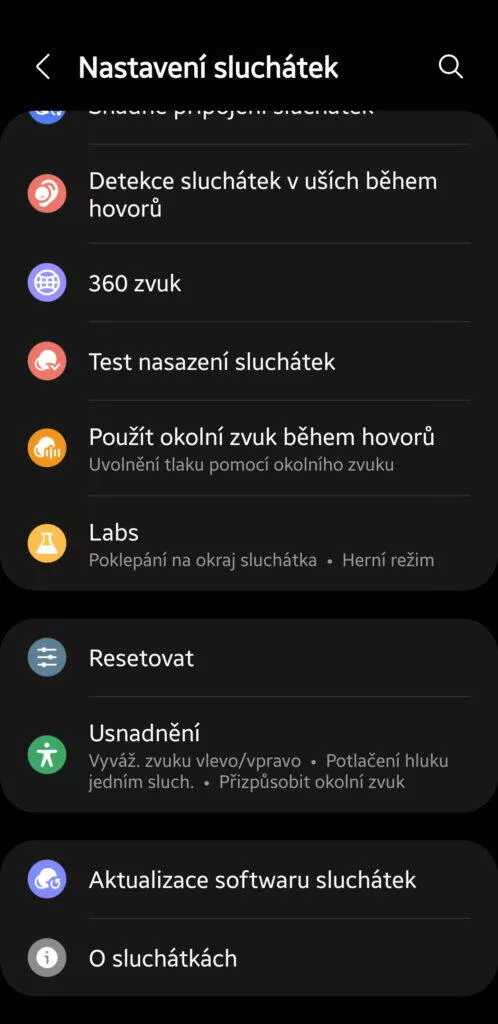The height and width of the screenshot is (1024, 498).
Task: Open Použít okolní zvuk během hovorů
Action: [249, 448]
